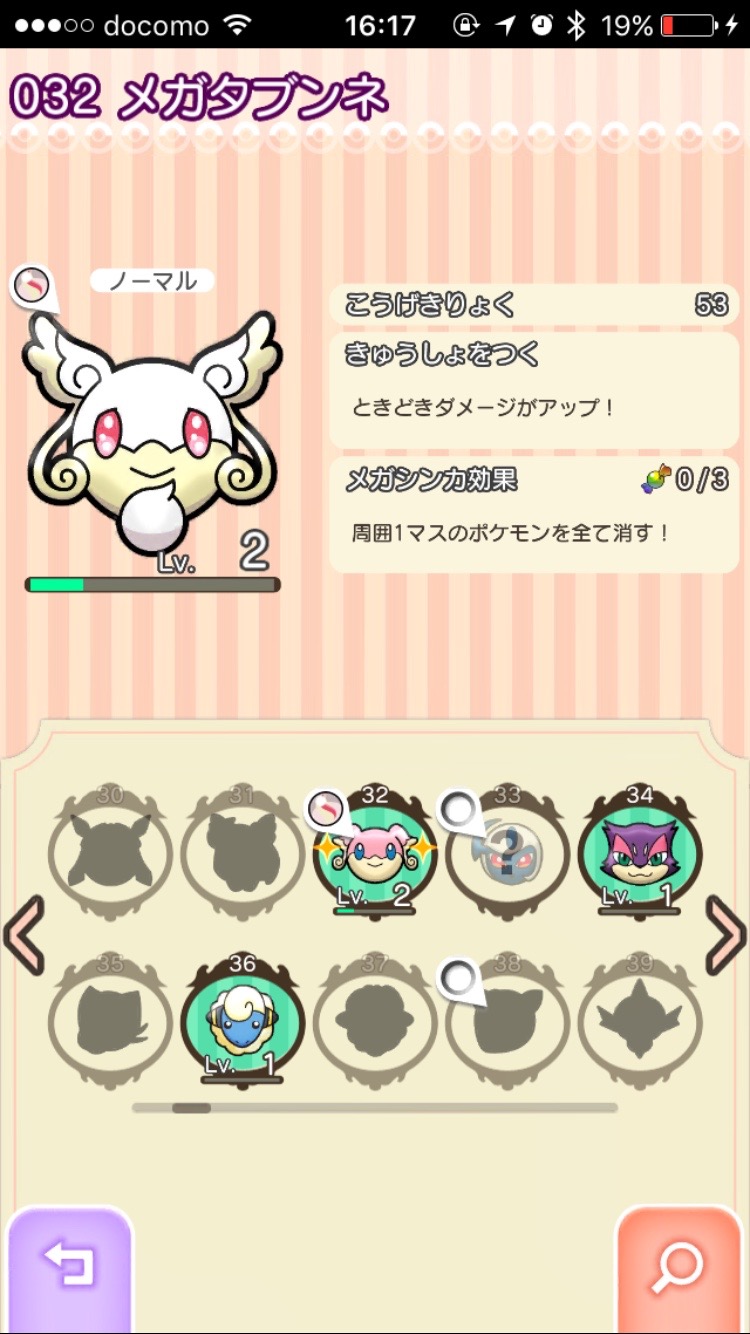Select silhouette slot number 39

[640, 1022]
